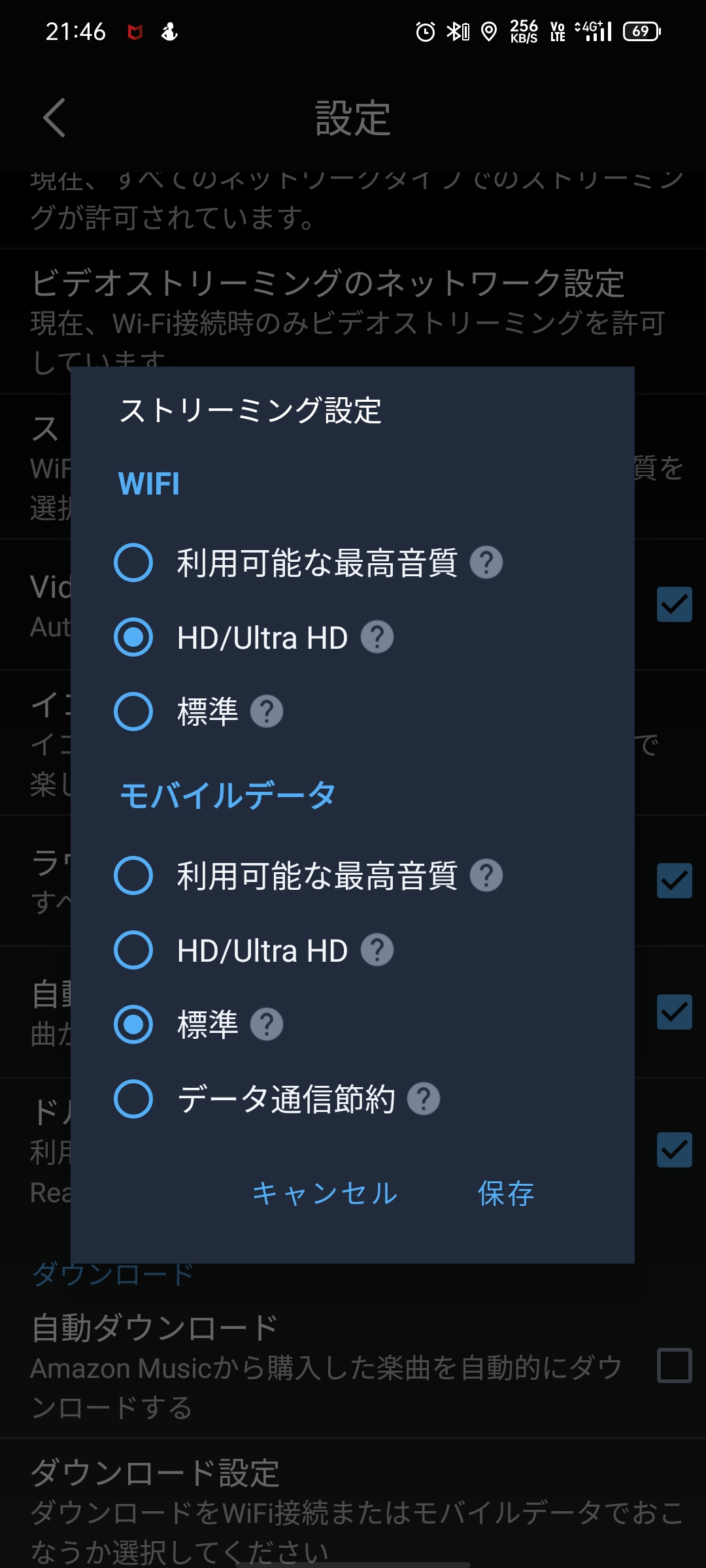Open help icon beside WIFI HD/Ultra HD
This screenshot has height=1568, width=706.
(x=377, y=637)
